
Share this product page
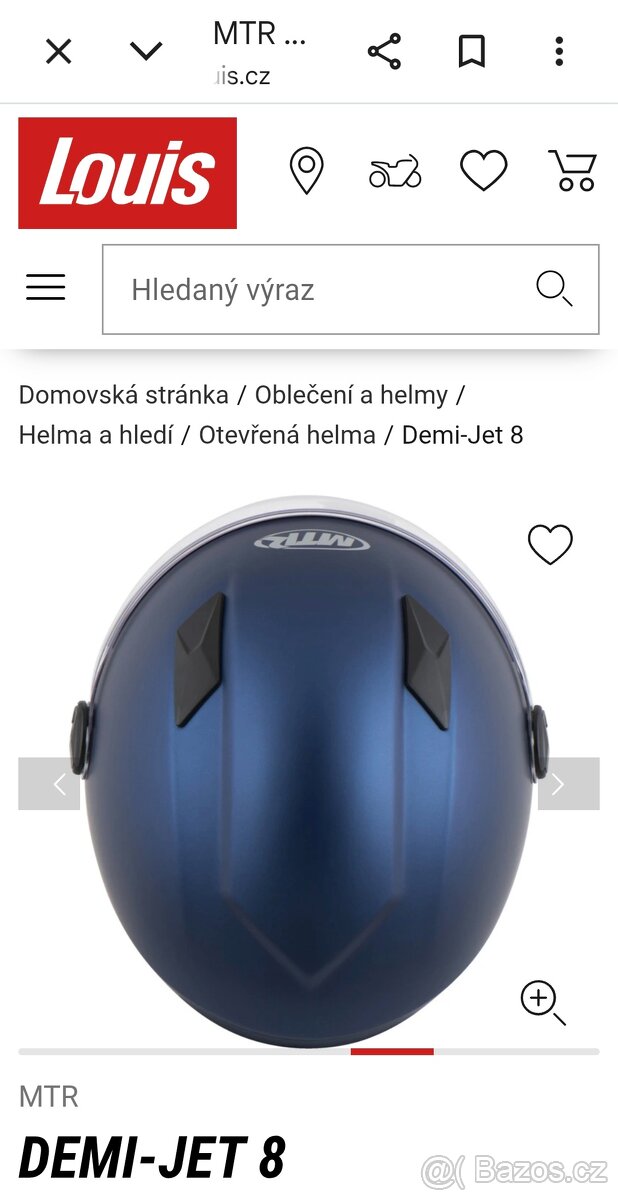pos(384,52)
